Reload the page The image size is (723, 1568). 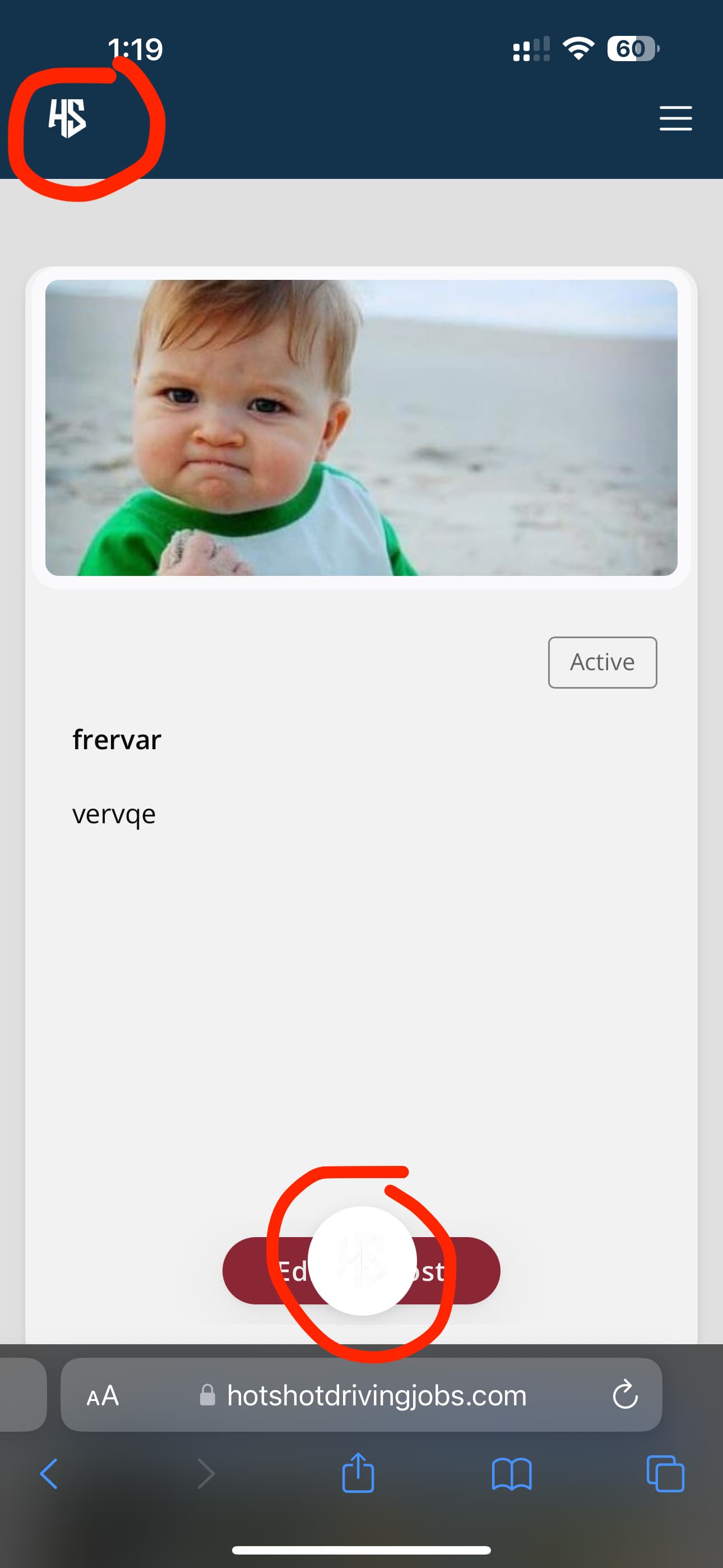click(x=624, y=1395)
